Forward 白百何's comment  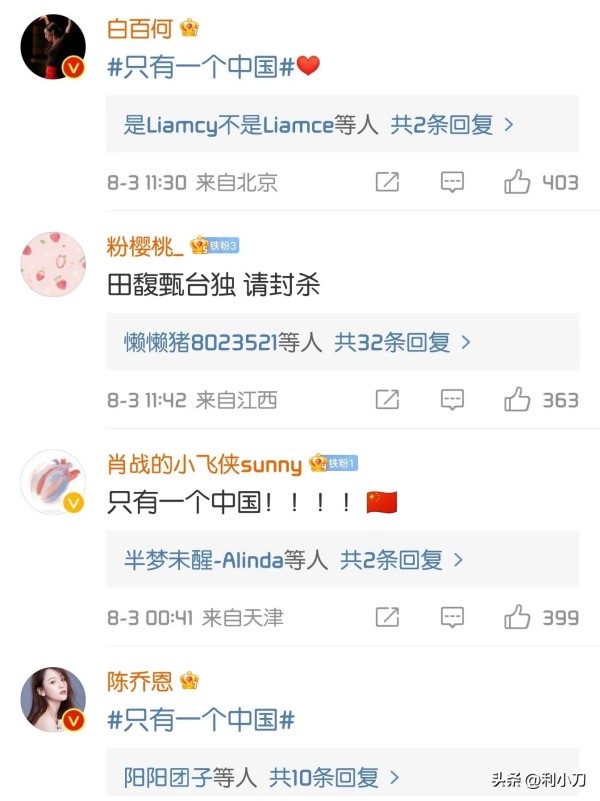coord(387,182)
